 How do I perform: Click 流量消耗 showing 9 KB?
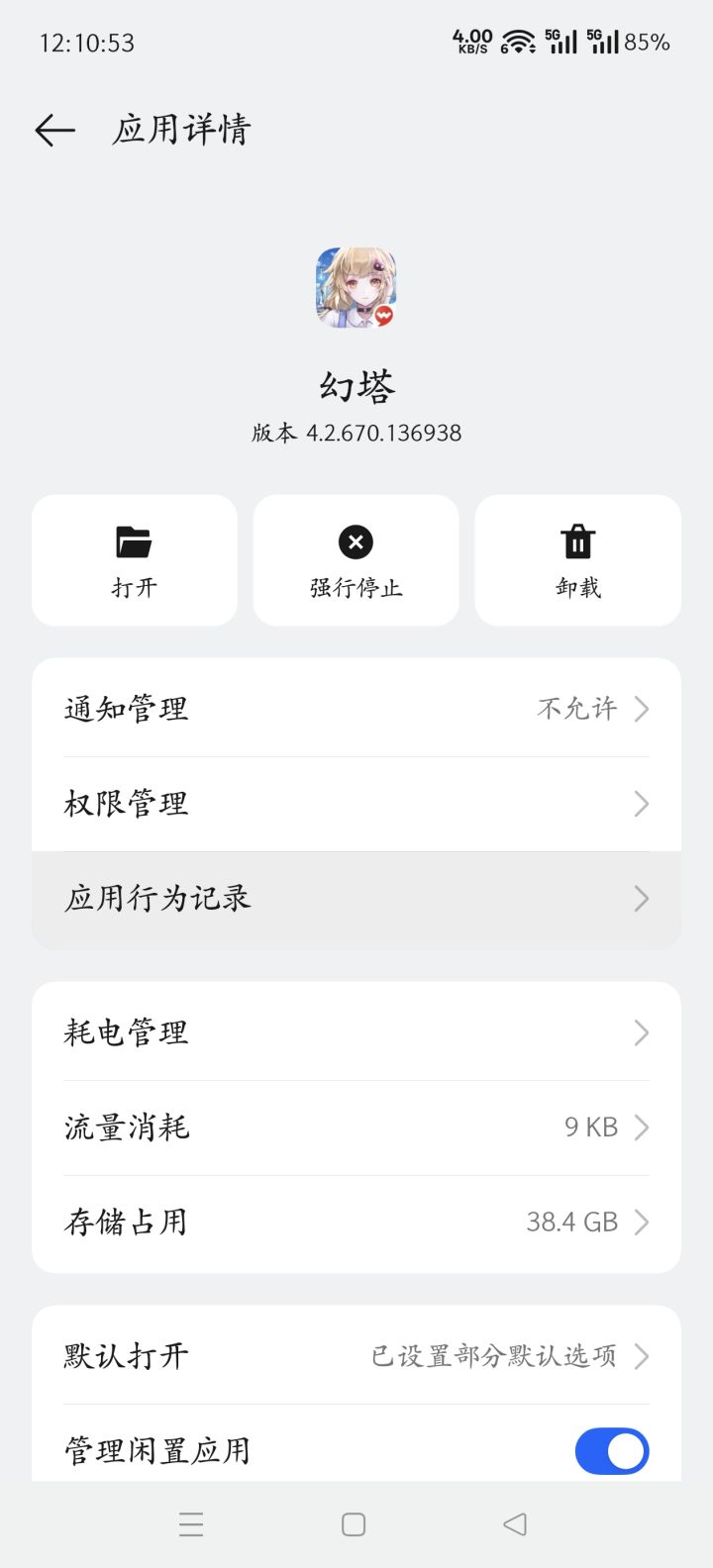[x=356, y=1127]
